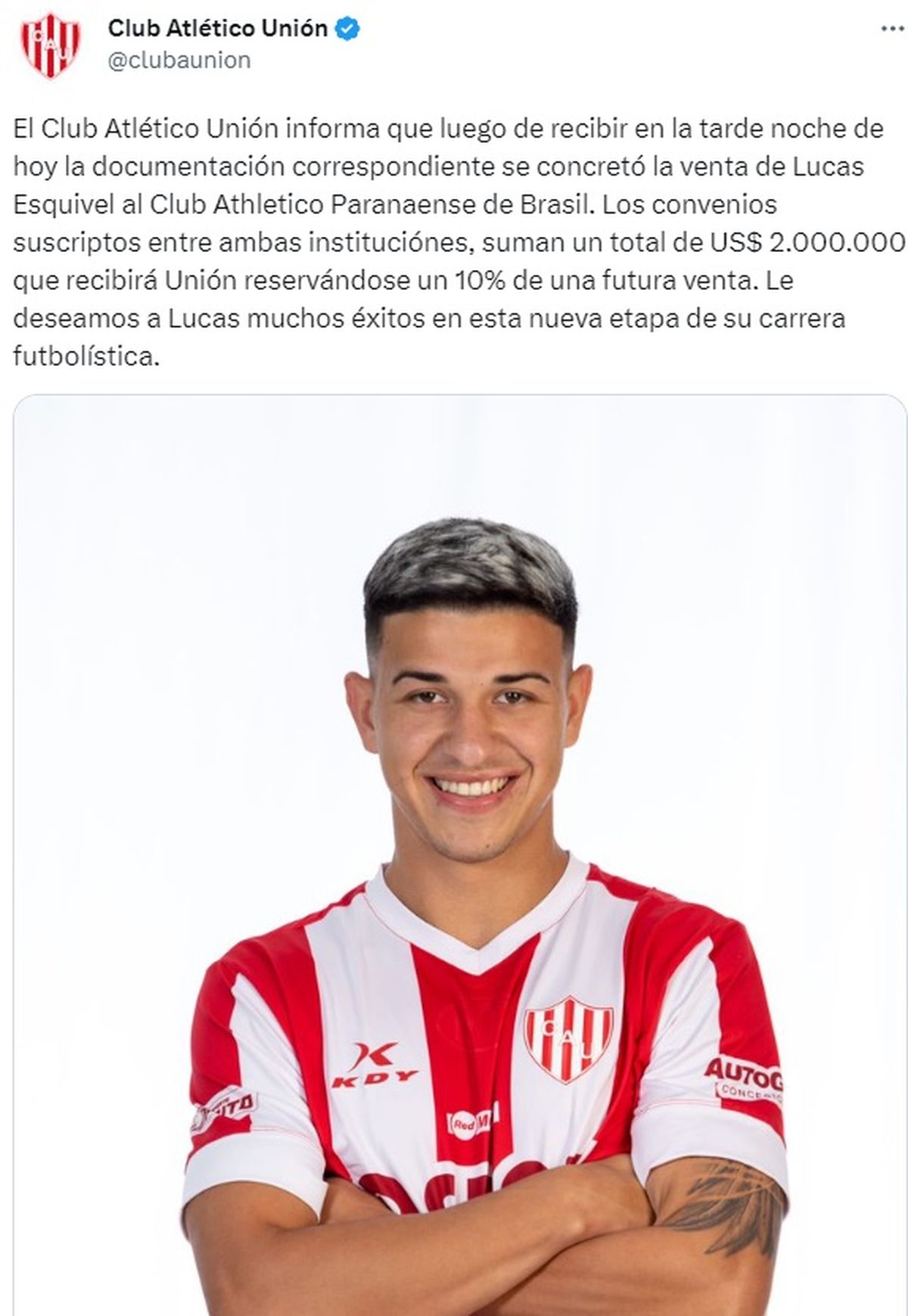Image resolution: width=908 pixels, height=1316 pixels.
Task: Expand the player photo in the tweet
Action: pos(459,855)
